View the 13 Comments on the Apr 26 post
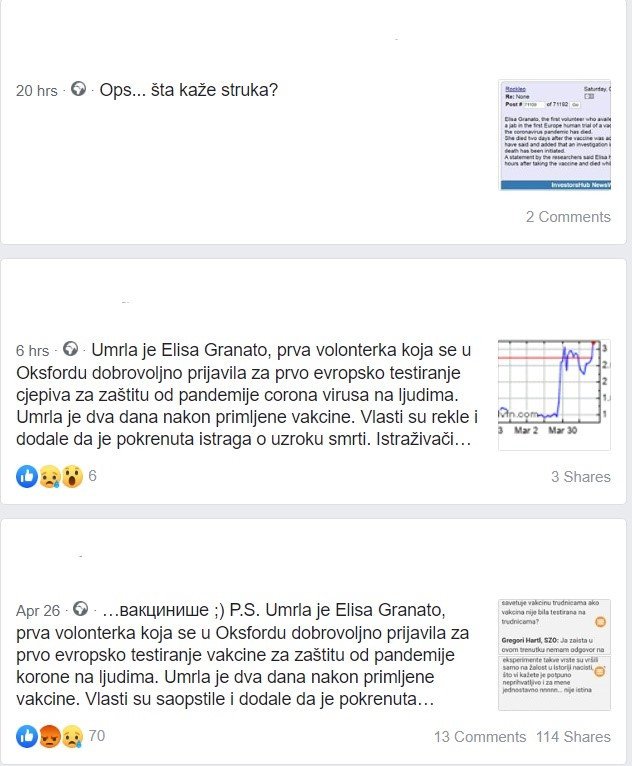The width and height of the screenshot is (632, 766). pyautogui.click(x=479, y=737)
